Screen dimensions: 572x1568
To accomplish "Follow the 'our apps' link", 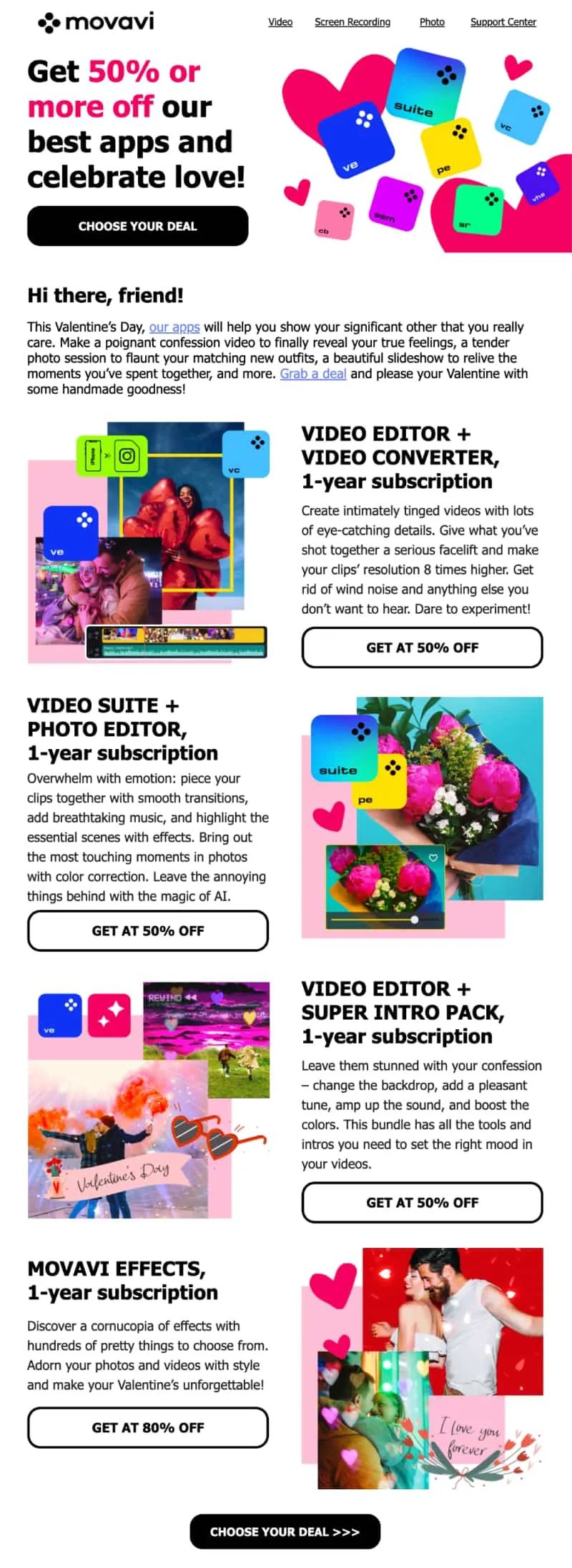I will point(174,327).
